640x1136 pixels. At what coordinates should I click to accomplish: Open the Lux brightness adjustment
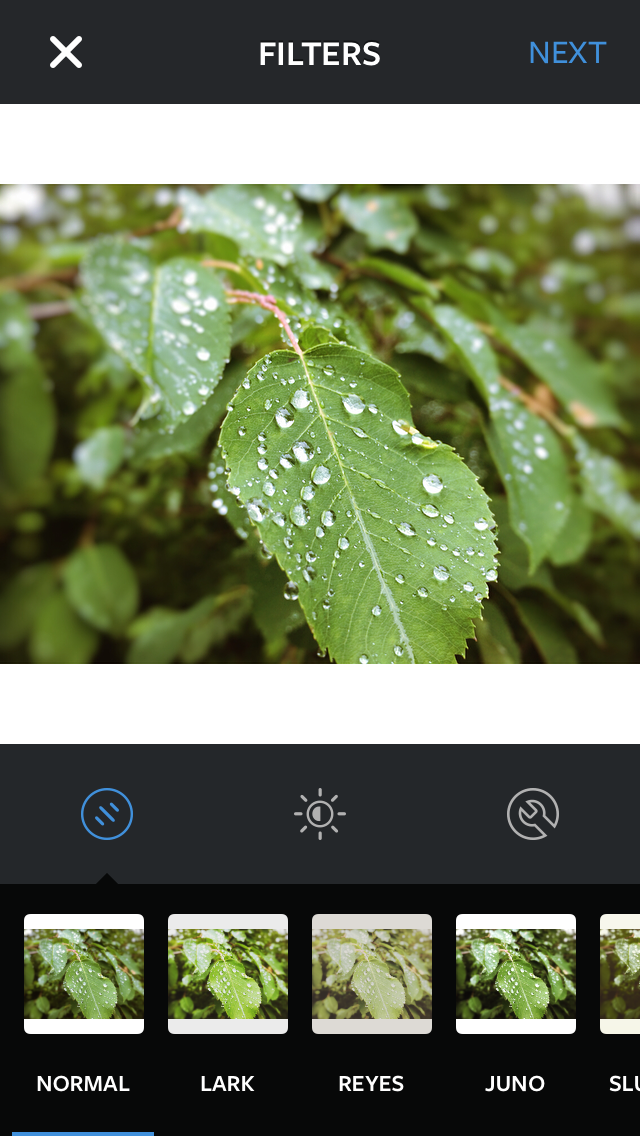tap(320, 814)
